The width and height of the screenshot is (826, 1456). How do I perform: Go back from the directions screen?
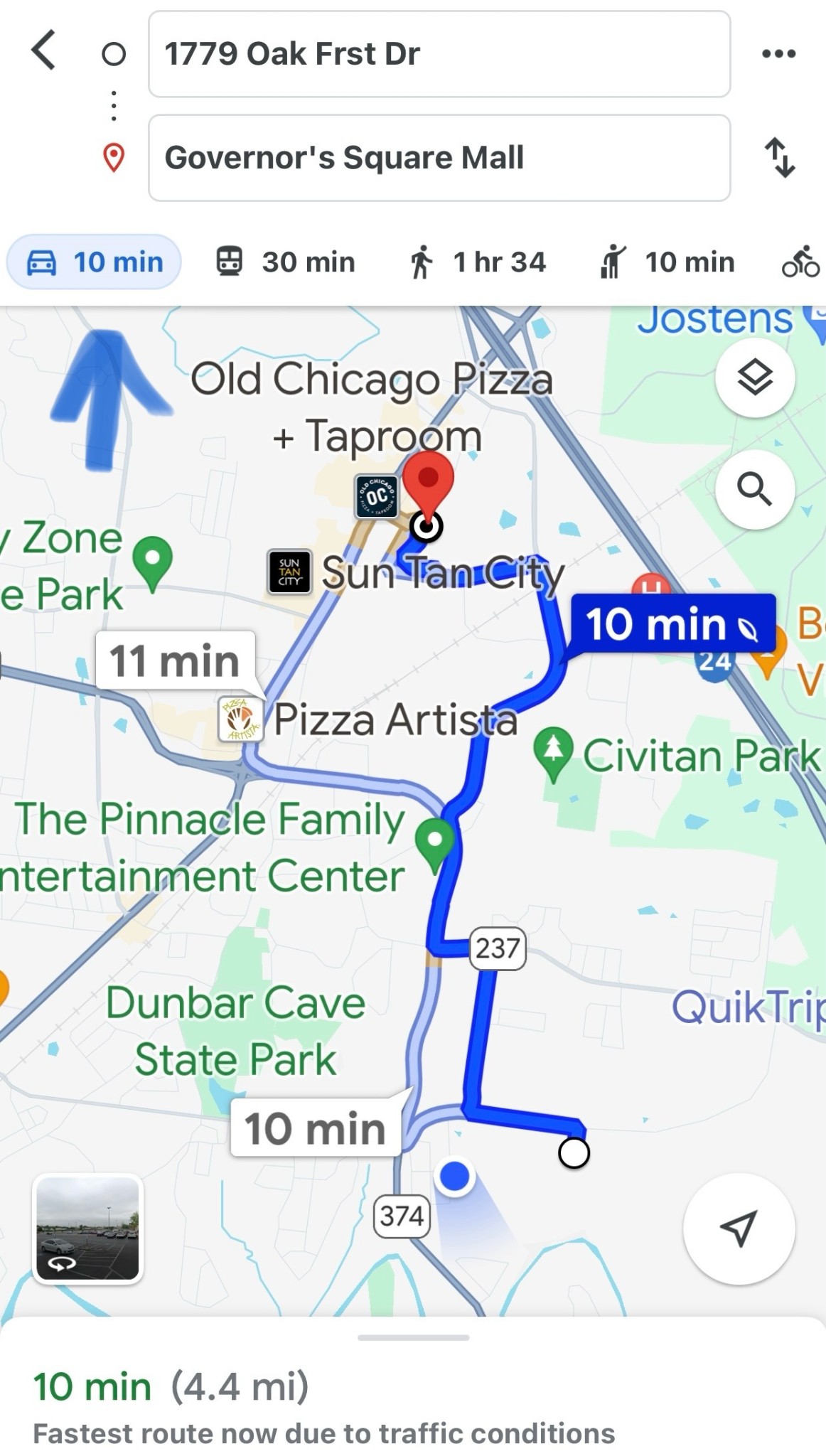tap(44, 51)
